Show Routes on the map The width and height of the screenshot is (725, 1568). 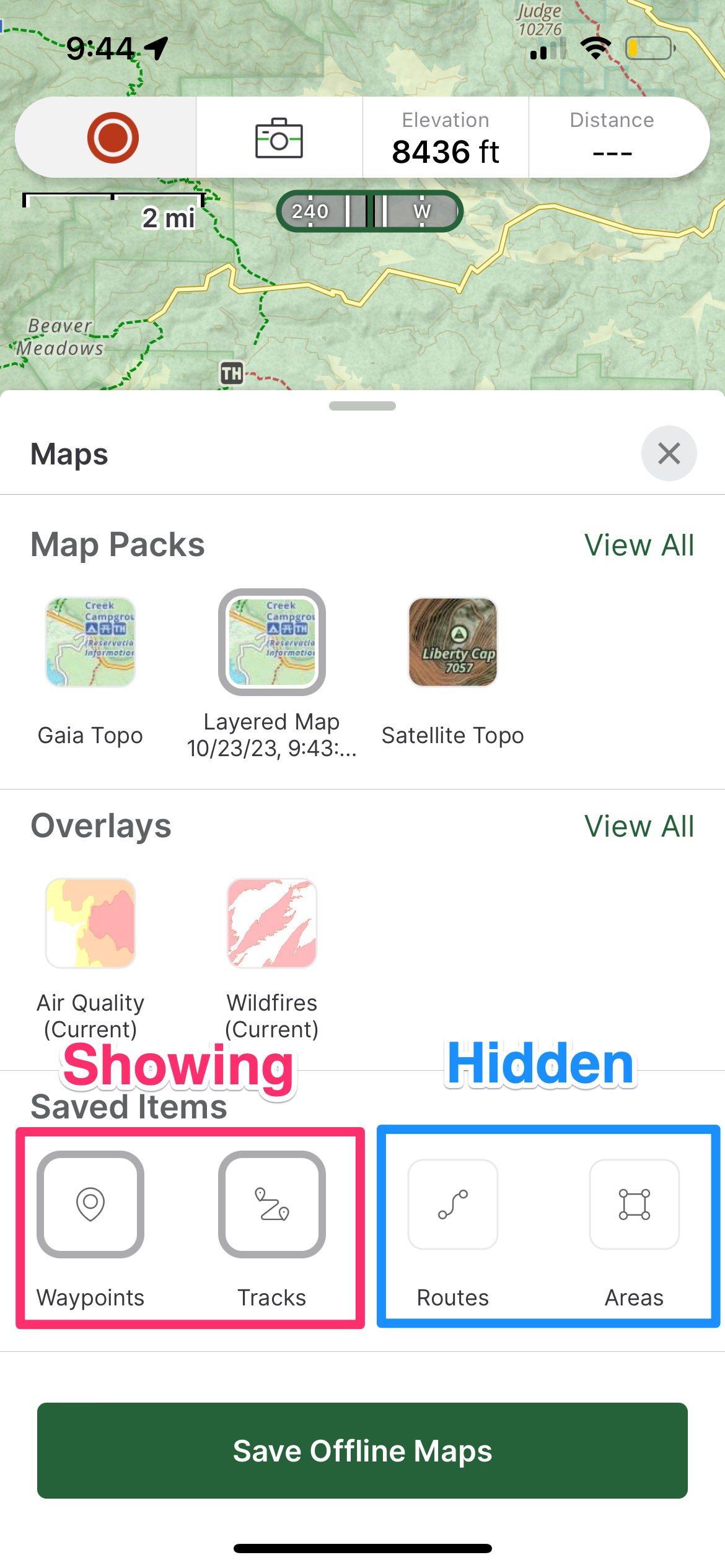tap(453, 1204)
